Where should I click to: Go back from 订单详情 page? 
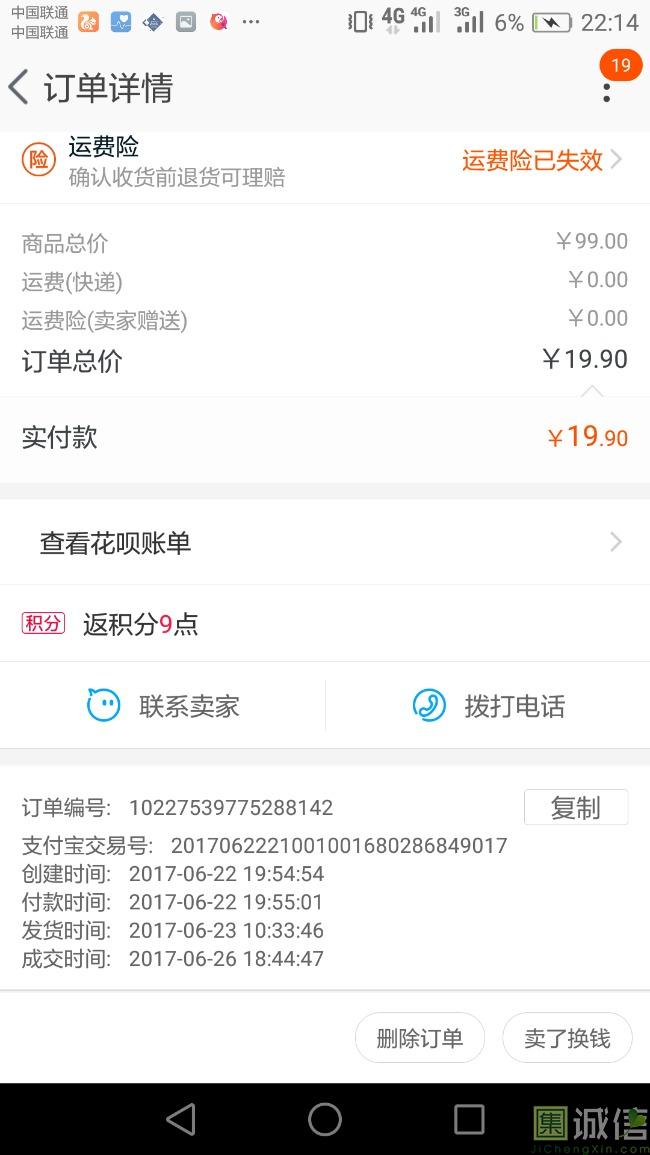(19, 88)
